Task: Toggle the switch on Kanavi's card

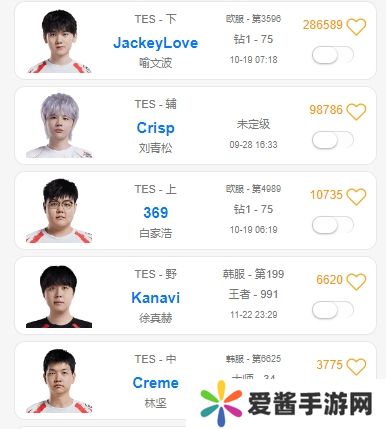Action: click(333, 310)
